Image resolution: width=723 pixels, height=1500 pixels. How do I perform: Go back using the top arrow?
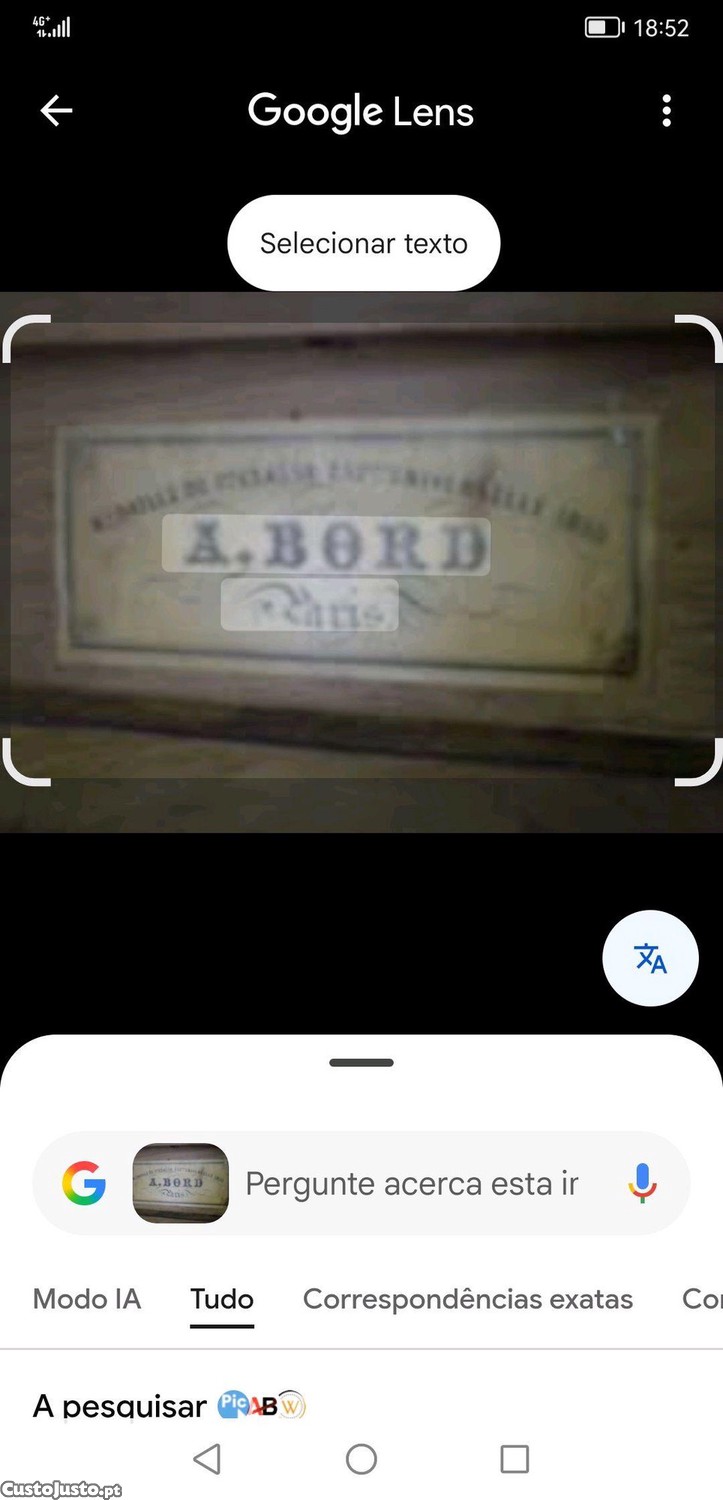click(56, 111)
